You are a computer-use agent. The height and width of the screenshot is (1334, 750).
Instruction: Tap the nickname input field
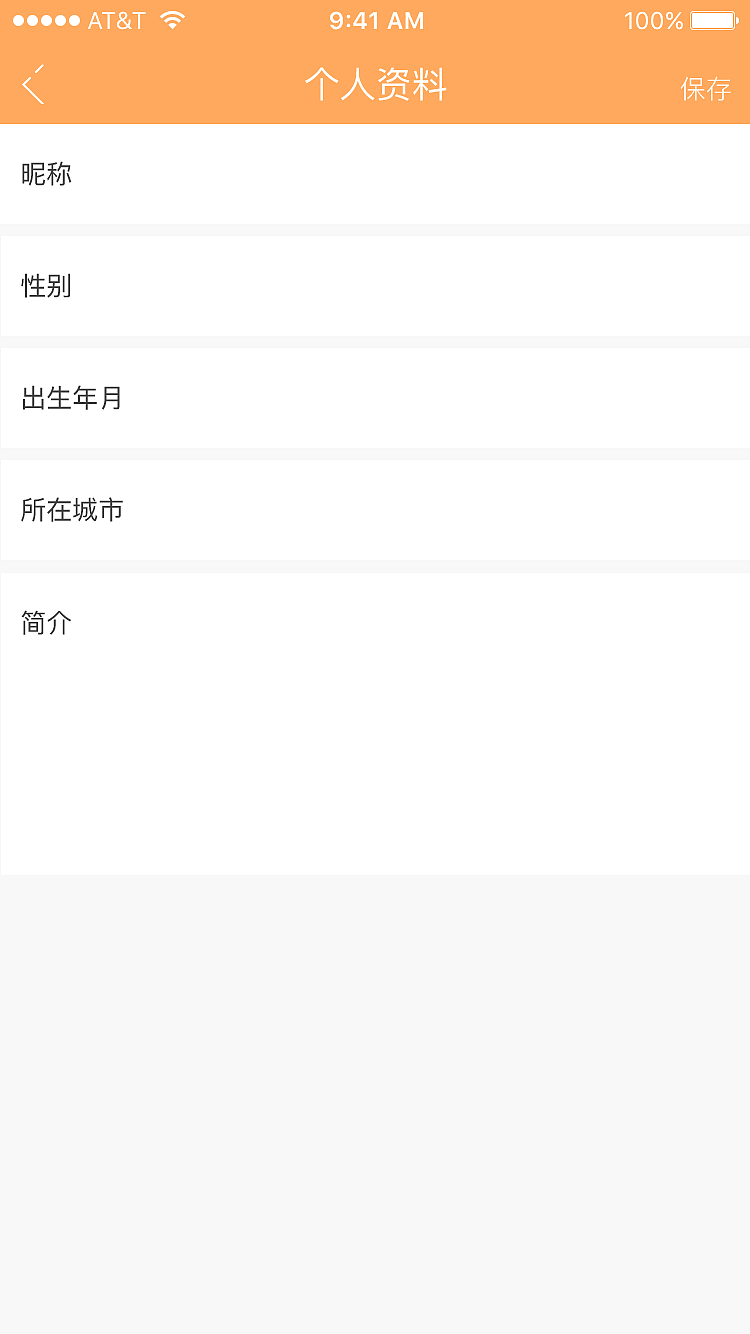coord(400,174)
